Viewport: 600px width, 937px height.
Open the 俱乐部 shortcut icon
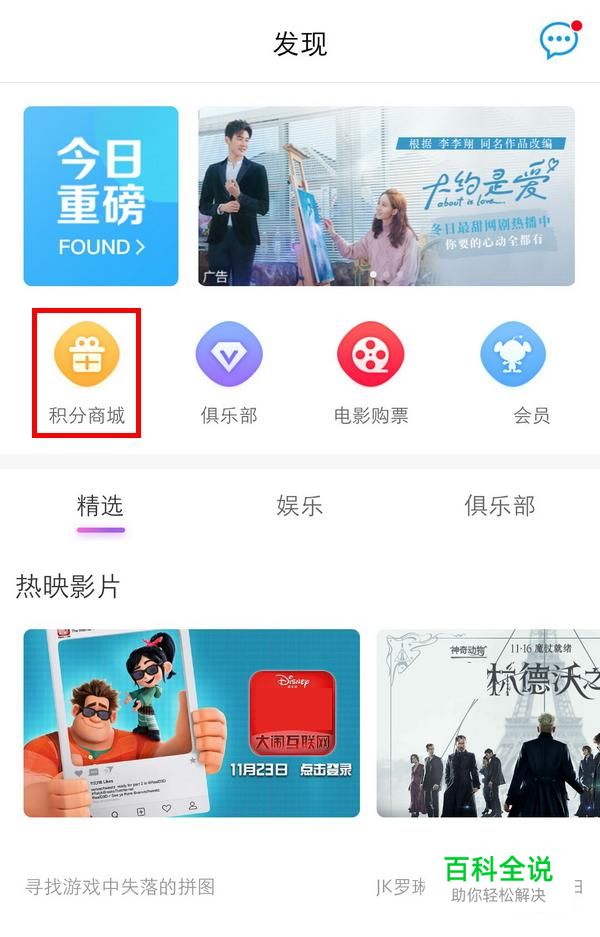pyautogui.click(x=229, y=372)
